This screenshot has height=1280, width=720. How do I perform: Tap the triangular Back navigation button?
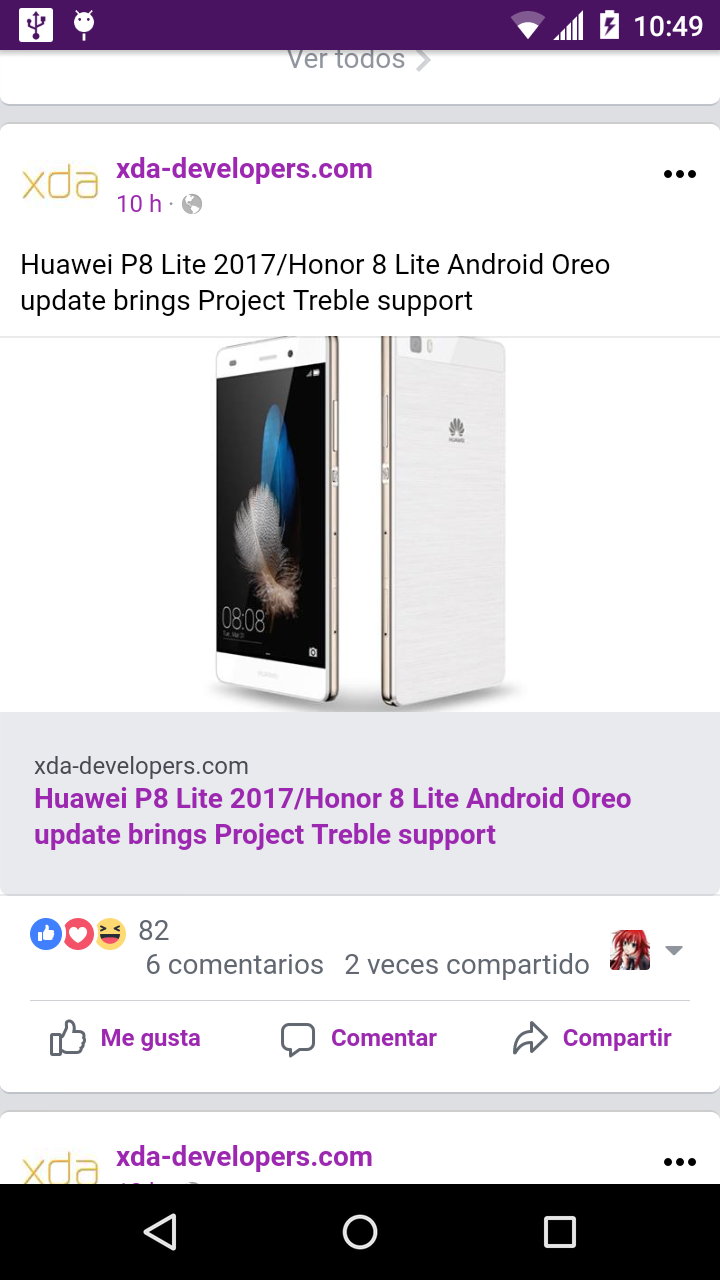160,1232
